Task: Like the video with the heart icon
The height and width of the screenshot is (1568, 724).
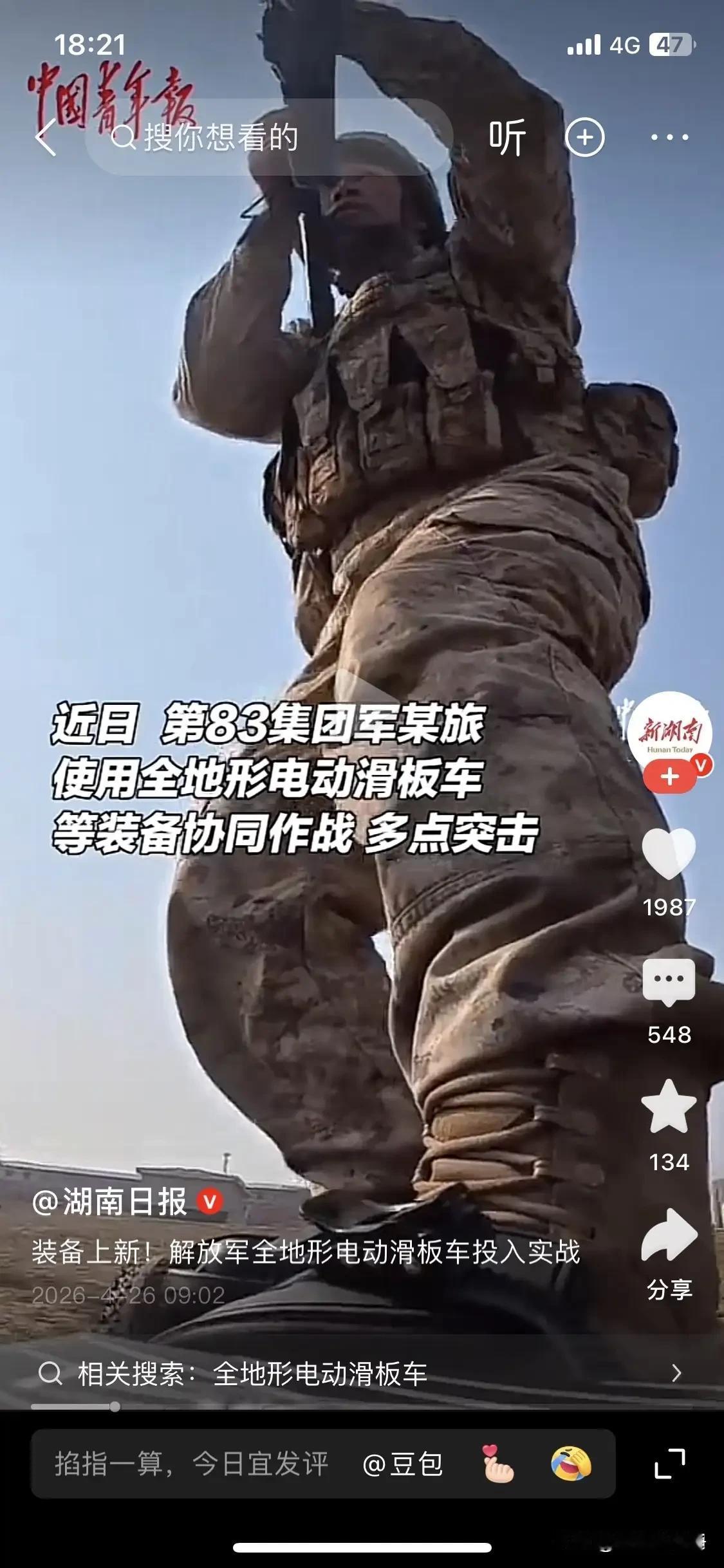Action: tap(670, 854)
